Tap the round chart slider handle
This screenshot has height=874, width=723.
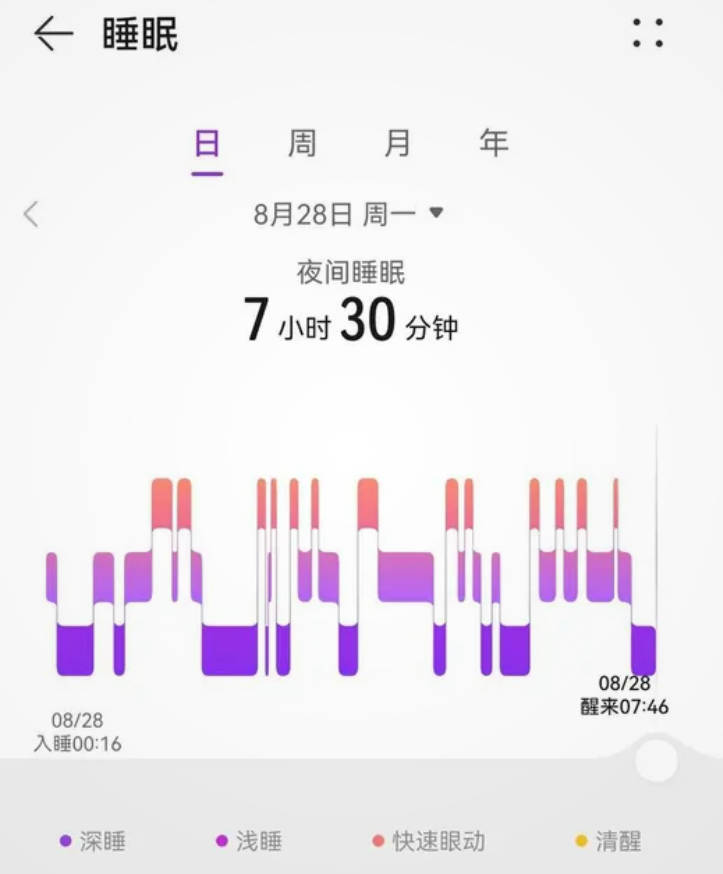click(656, 761)
